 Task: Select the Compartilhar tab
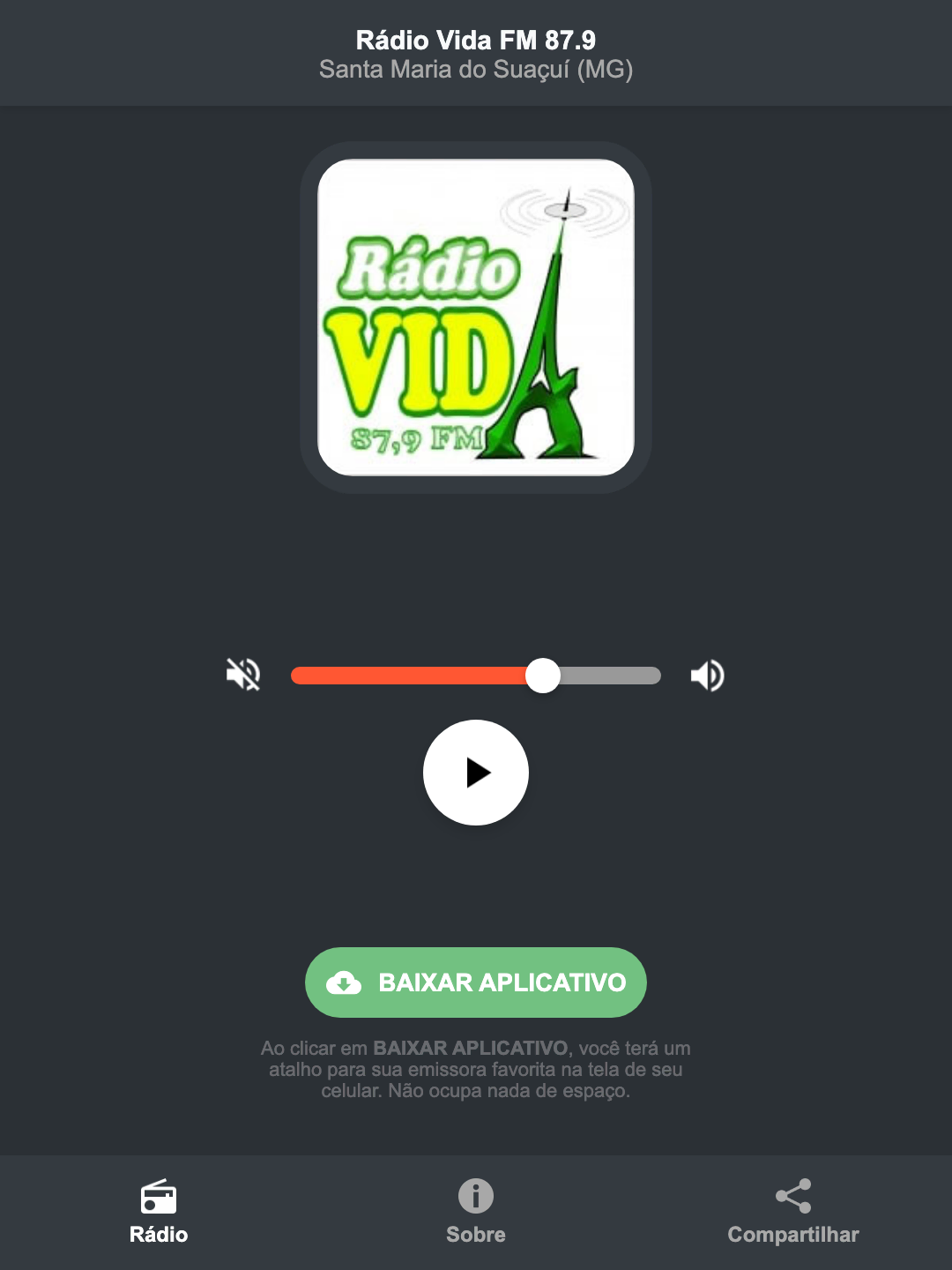pos(792,1213)
